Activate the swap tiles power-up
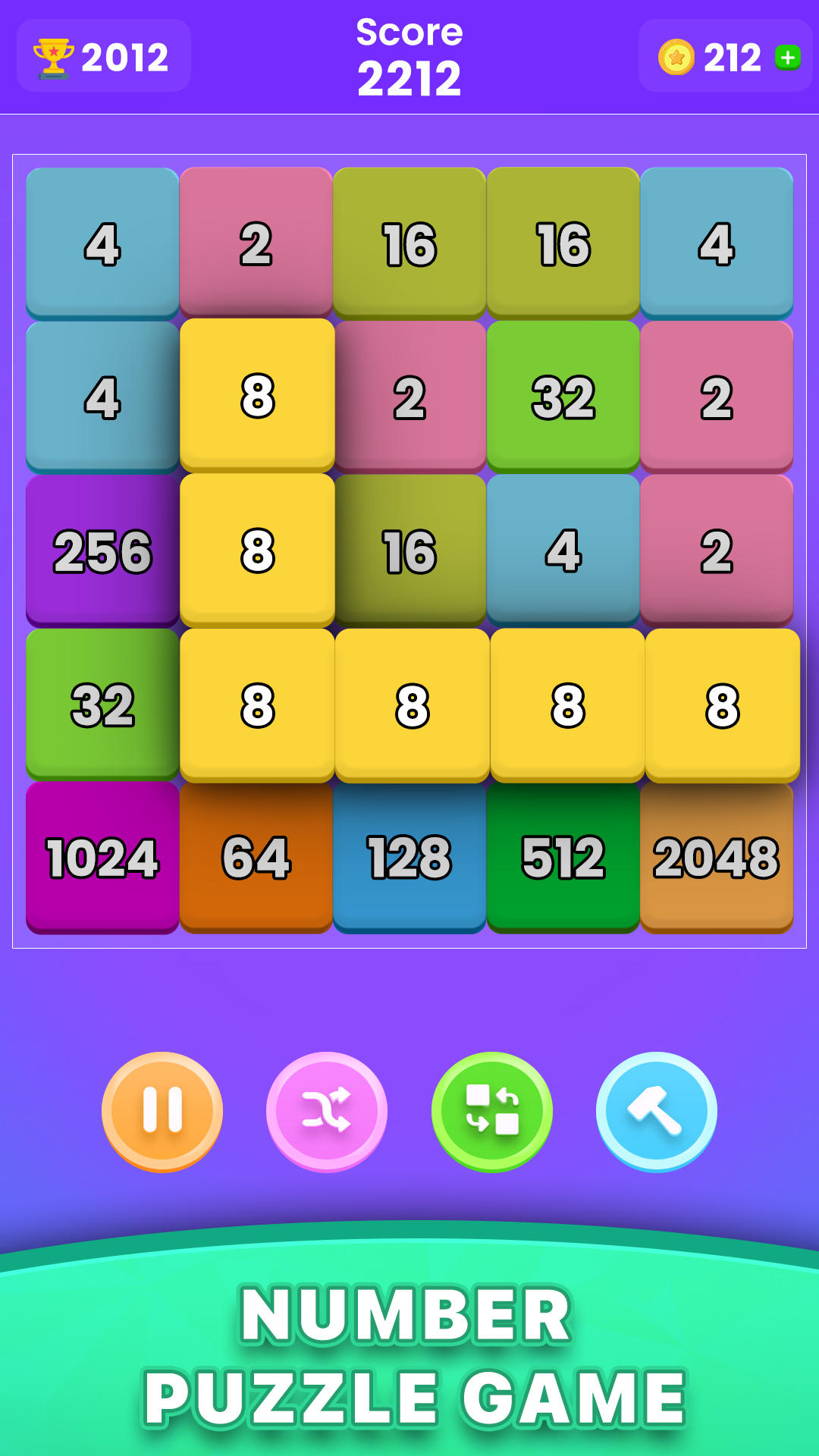This screenshot has width=819, height=1456. tap(491, 1110)
